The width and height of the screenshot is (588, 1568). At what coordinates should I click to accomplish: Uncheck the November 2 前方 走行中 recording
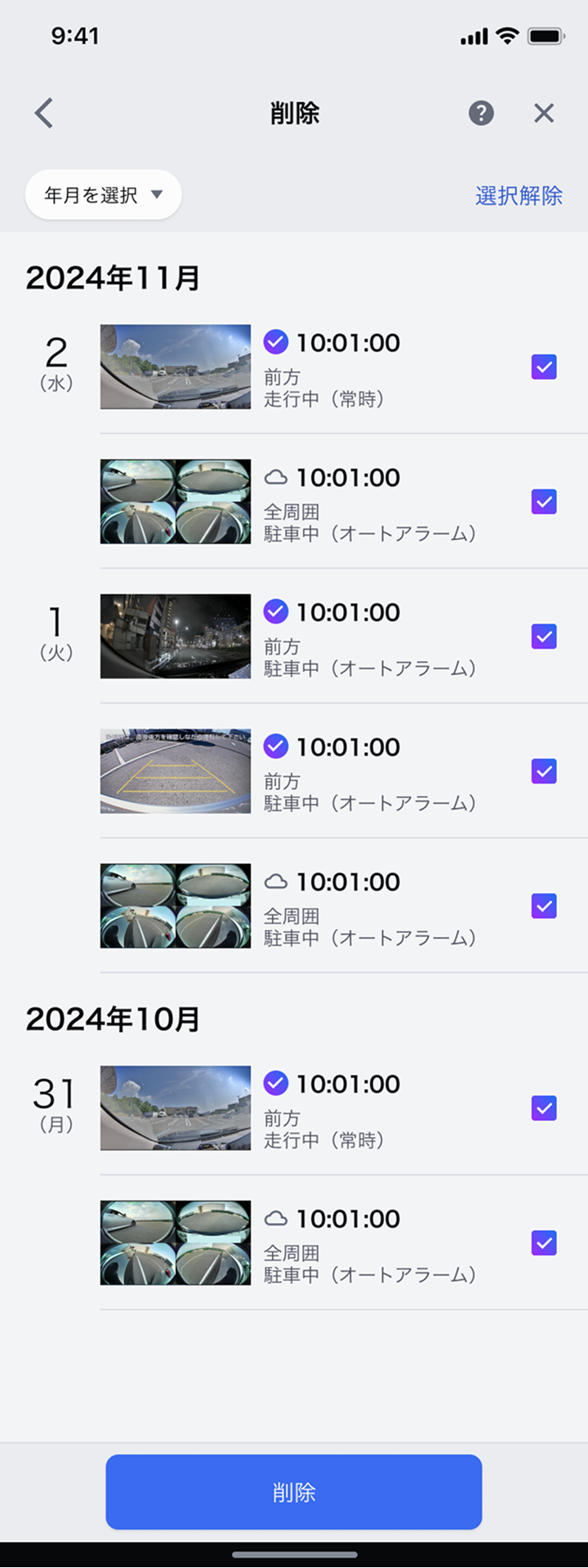544,367
